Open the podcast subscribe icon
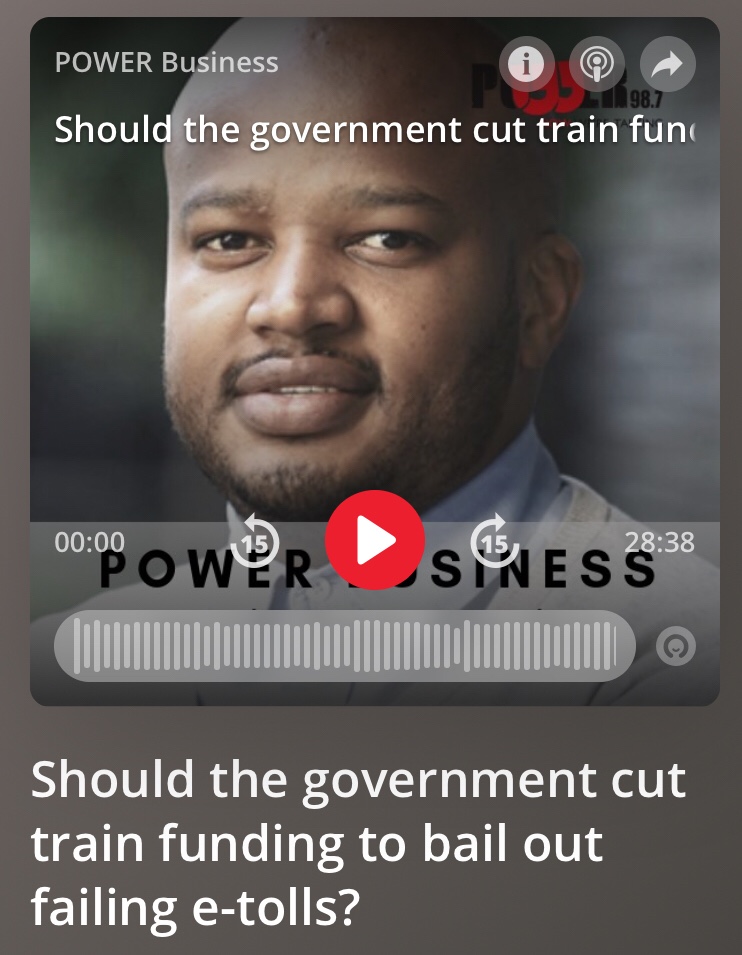742x955 pixels. (597, 65)
